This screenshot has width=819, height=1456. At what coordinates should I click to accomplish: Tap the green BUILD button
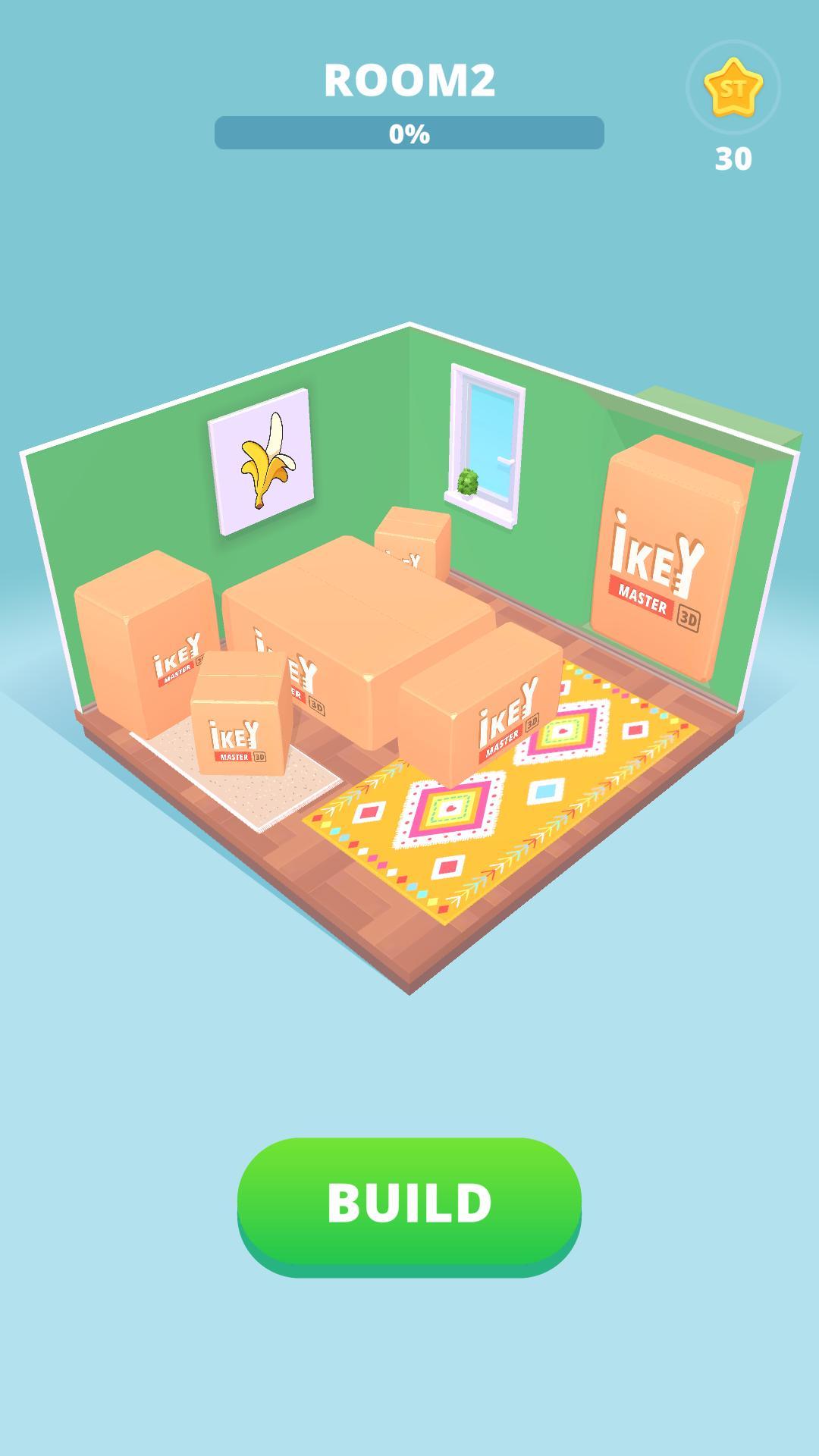409,1203
